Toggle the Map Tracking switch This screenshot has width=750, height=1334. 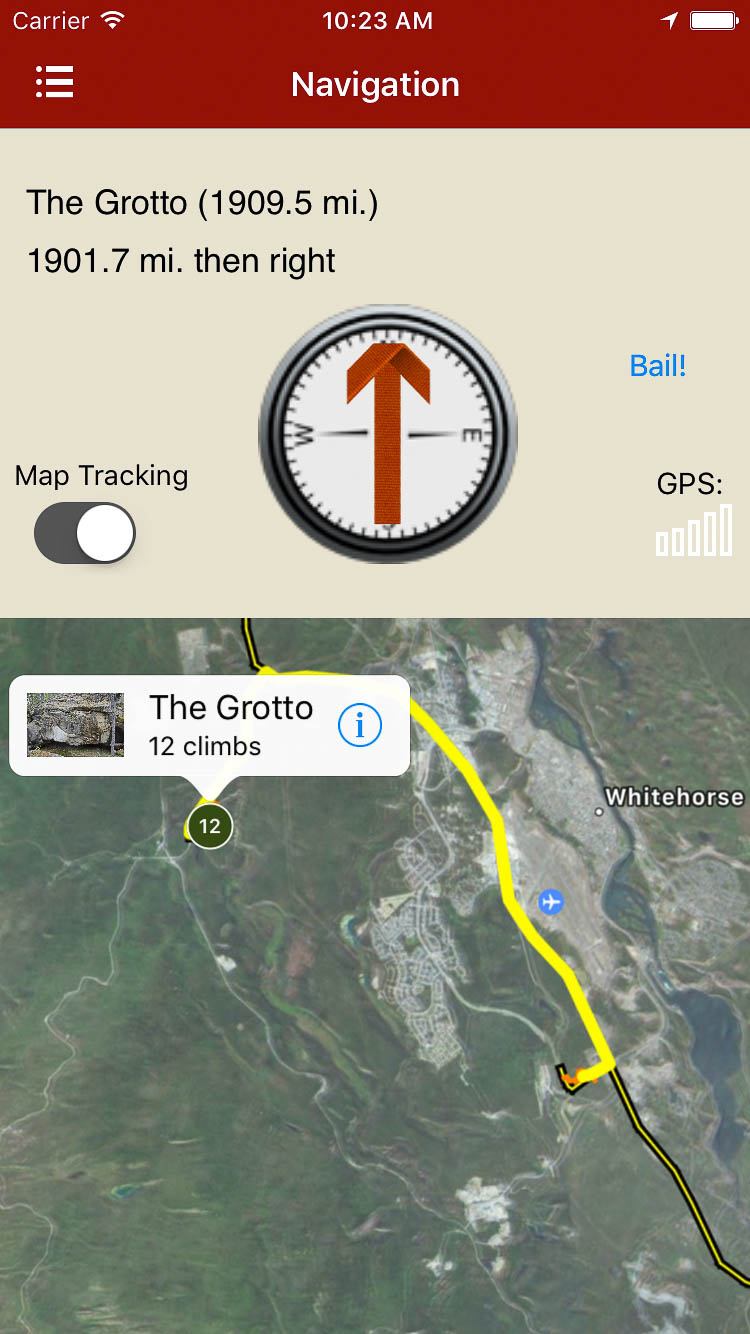(85, 533)
